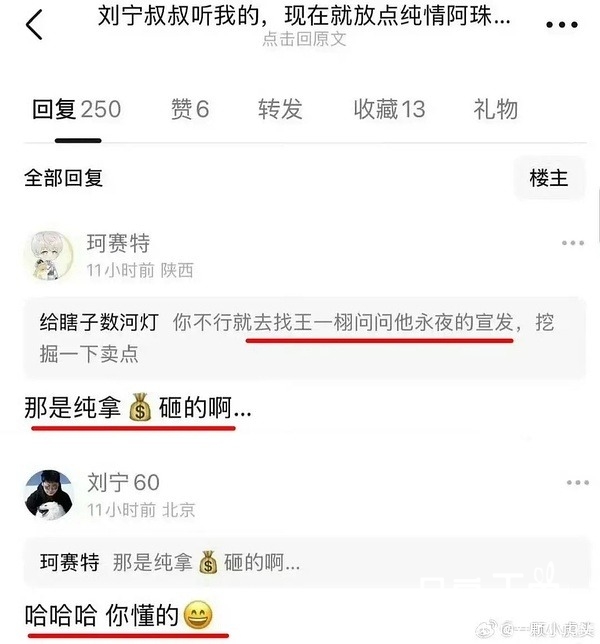Select the 收藏 13 tab
600x644 pixels.
coord(389,109)
